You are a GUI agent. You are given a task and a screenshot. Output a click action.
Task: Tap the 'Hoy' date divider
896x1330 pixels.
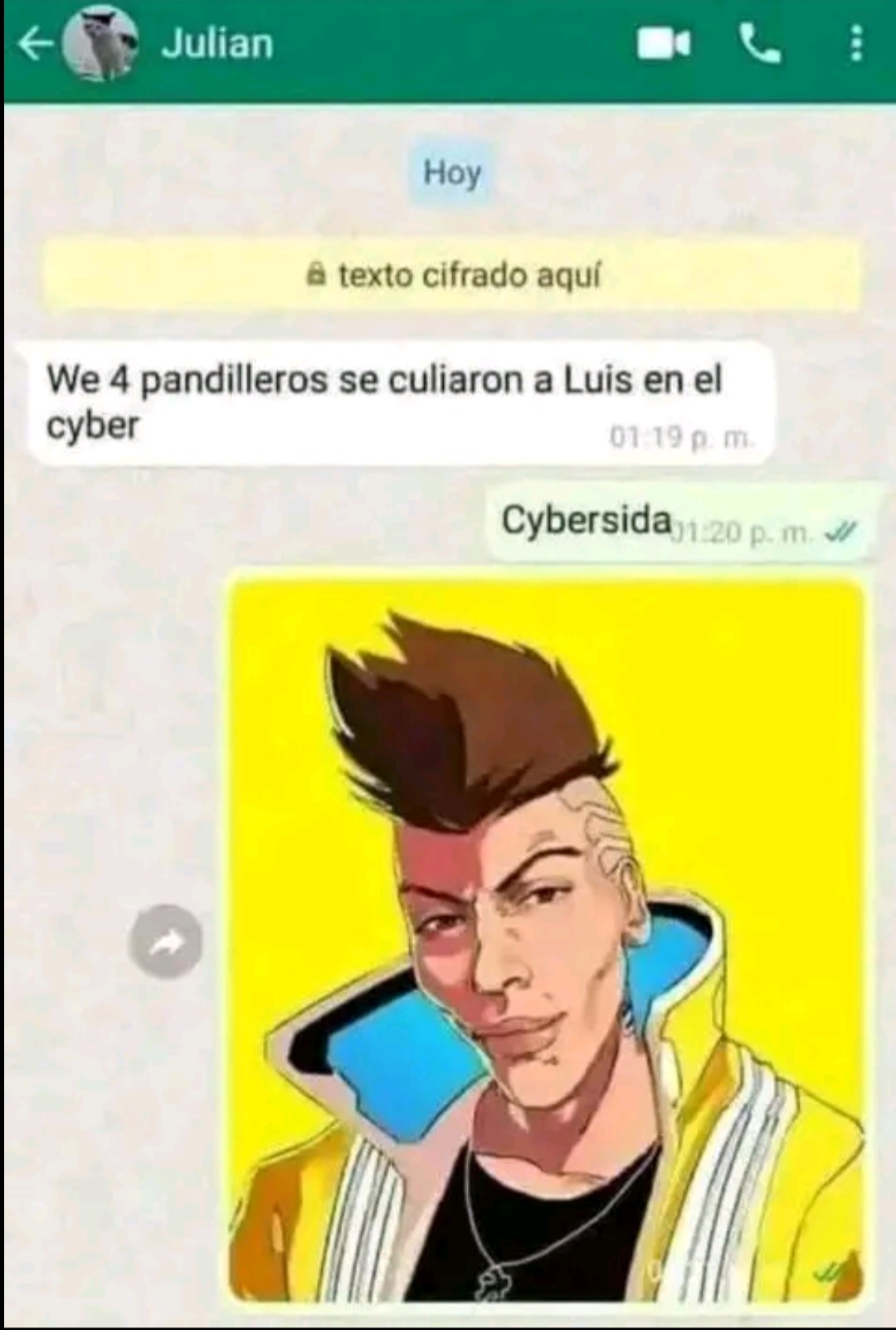pos(450,173)
